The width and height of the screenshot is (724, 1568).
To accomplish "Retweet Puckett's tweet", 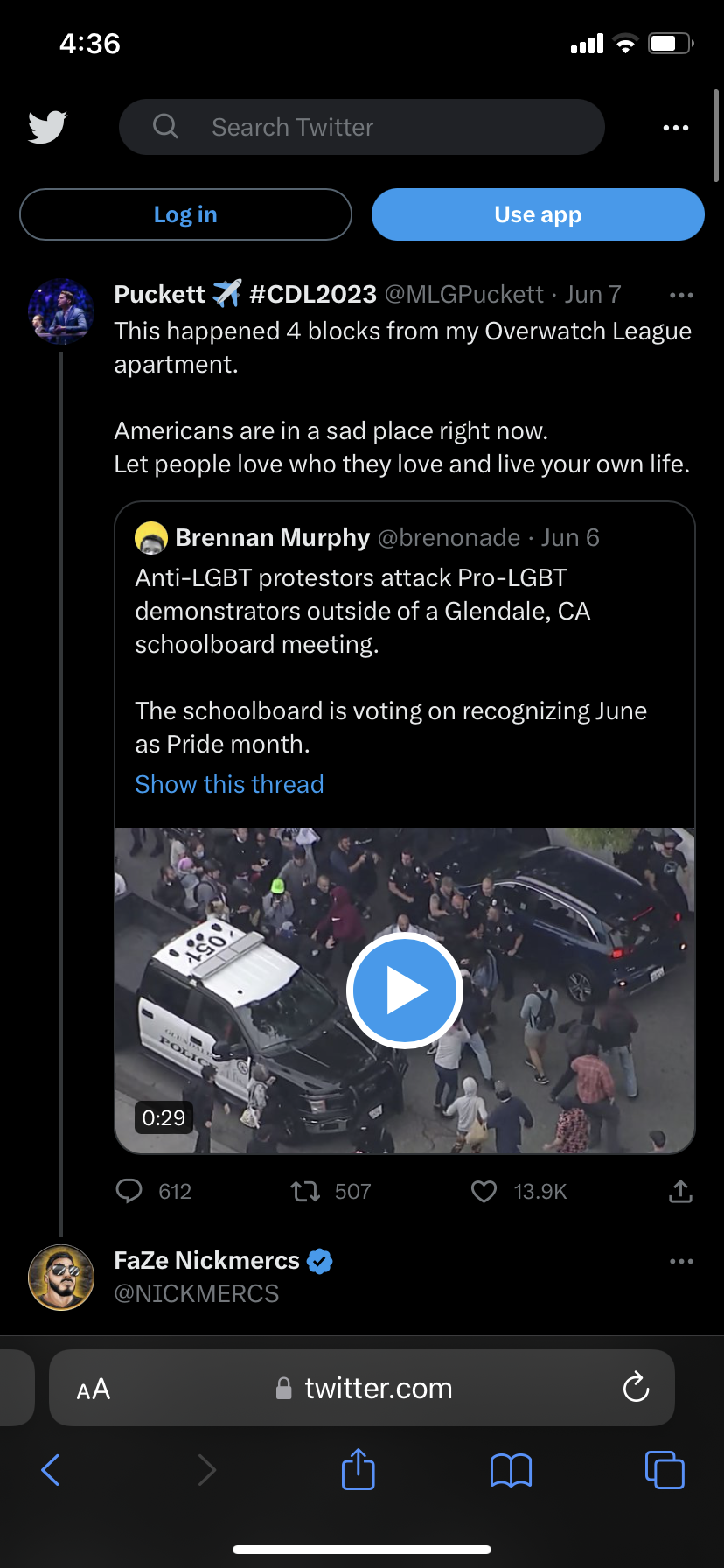I will (x=306, y=1191).
